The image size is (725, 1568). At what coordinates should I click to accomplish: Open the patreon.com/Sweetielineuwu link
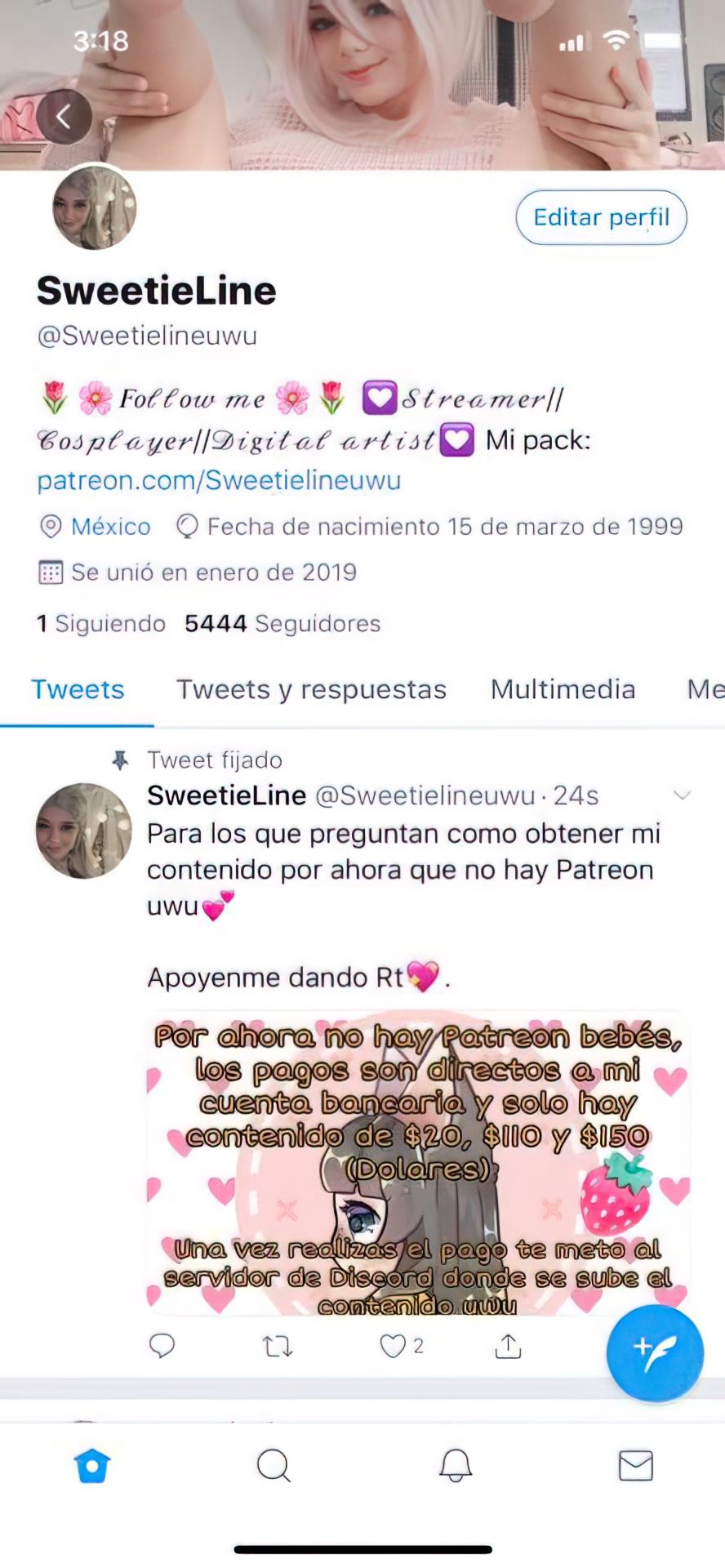(x=219, y=480)
